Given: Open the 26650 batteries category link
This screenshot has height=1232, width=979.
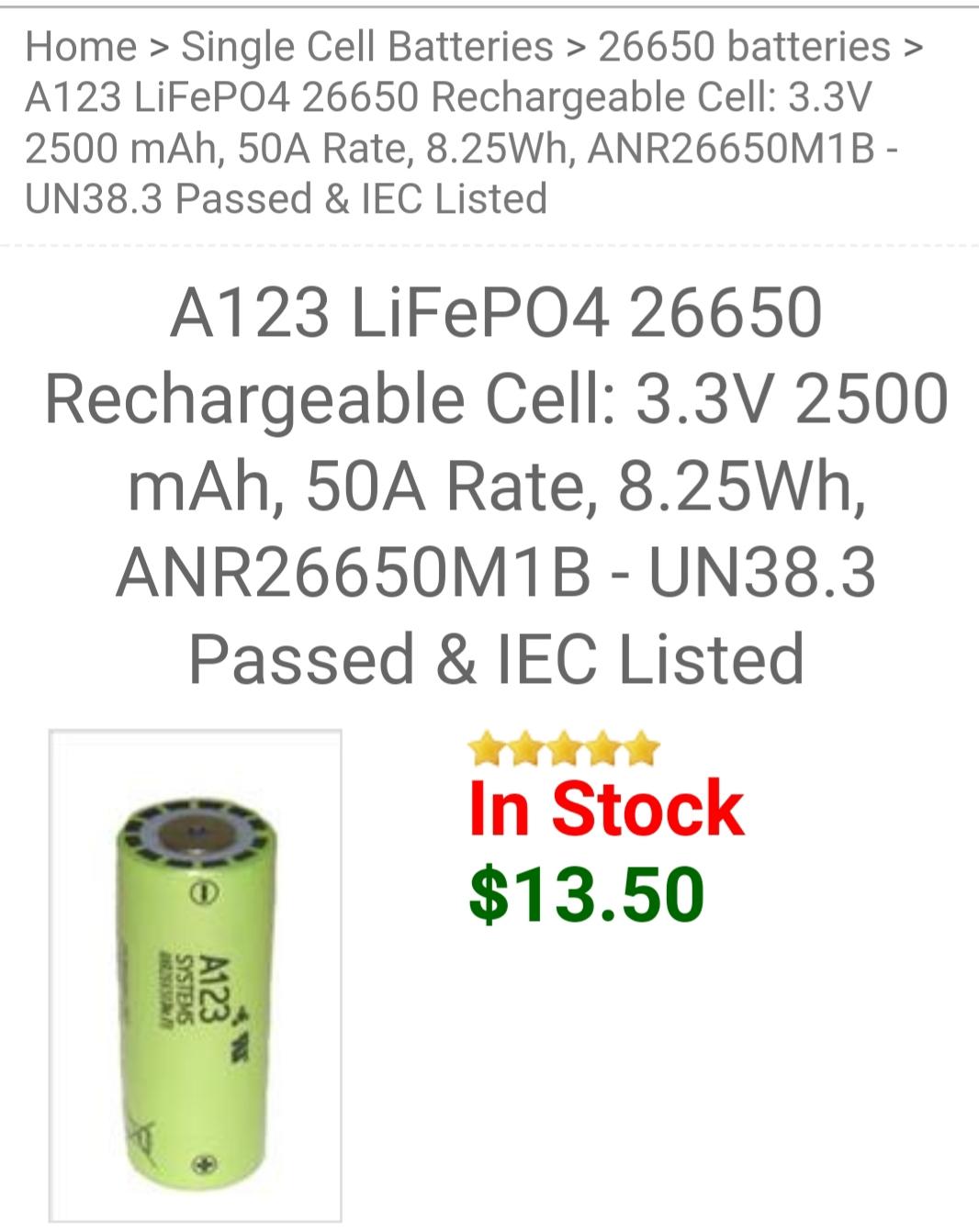Looking at the screenshot, I should 744,46.
